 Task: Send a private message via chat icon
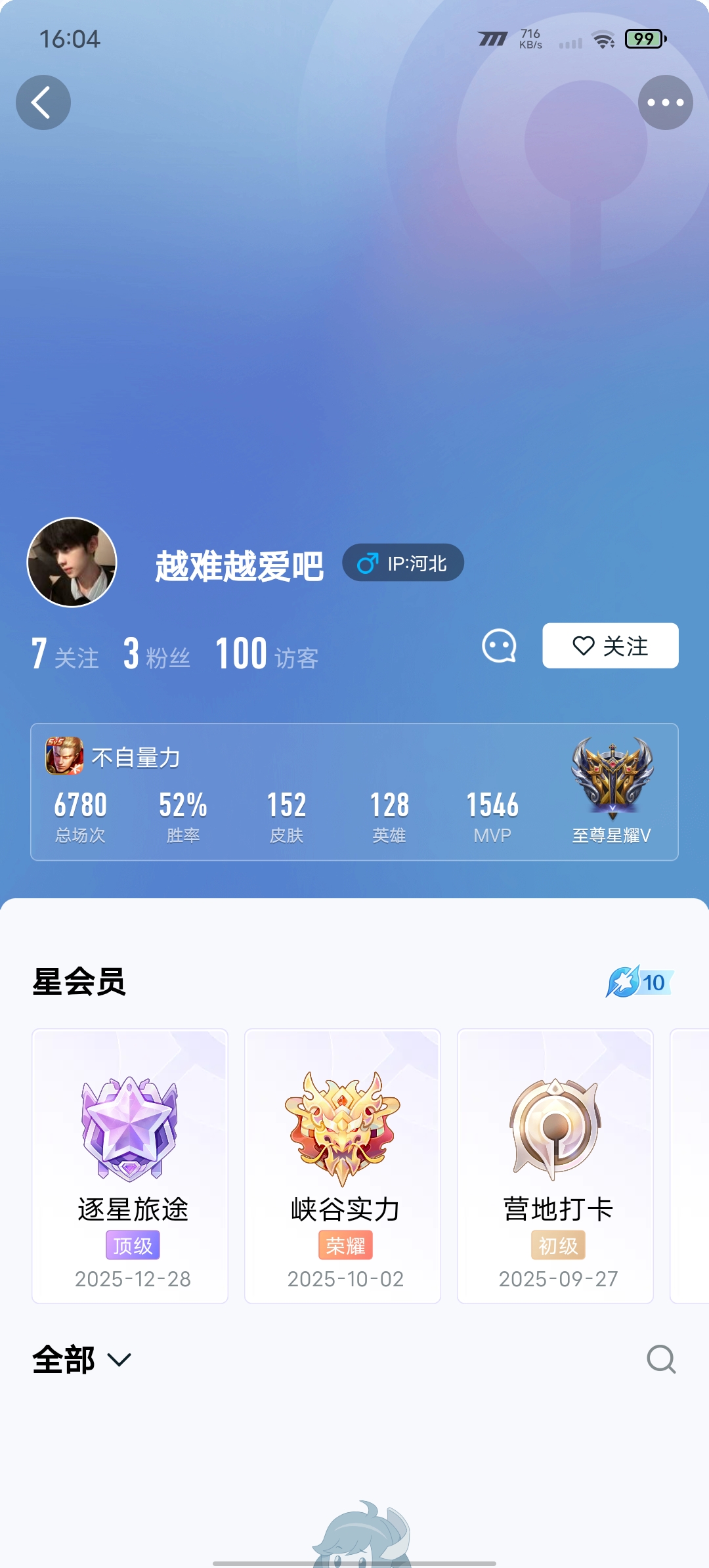click(499, 647)
